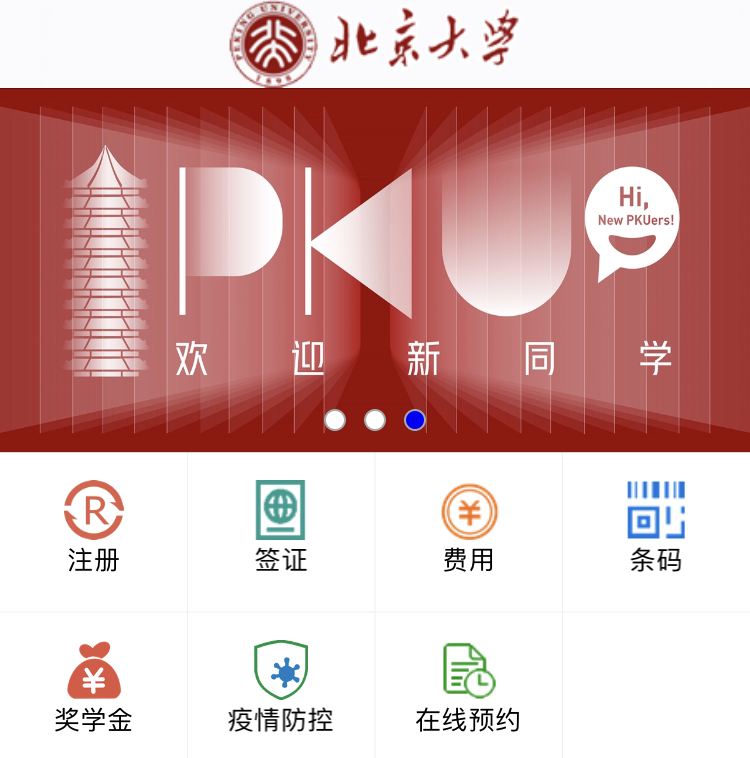Open the 注册 registration tile
Image resolution: width=750 pixels, height=758 pixels.
93,528
